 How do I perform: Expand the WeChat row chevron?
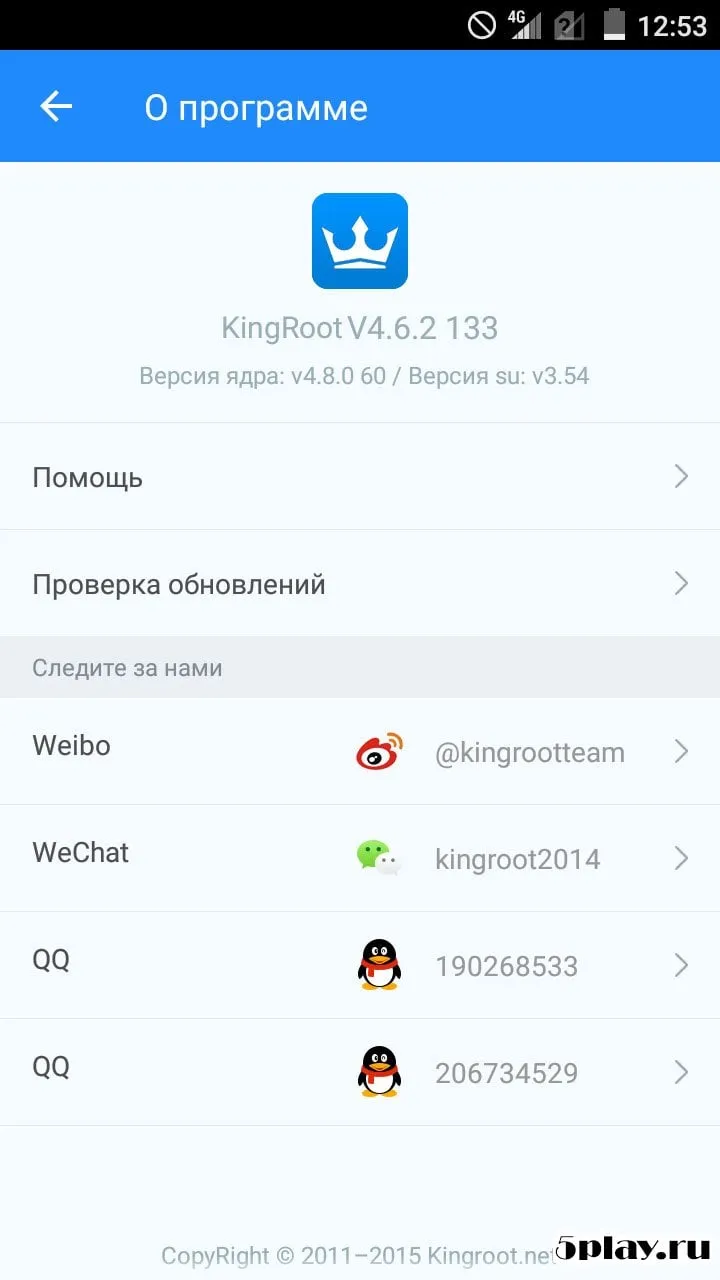pos(681,858)
